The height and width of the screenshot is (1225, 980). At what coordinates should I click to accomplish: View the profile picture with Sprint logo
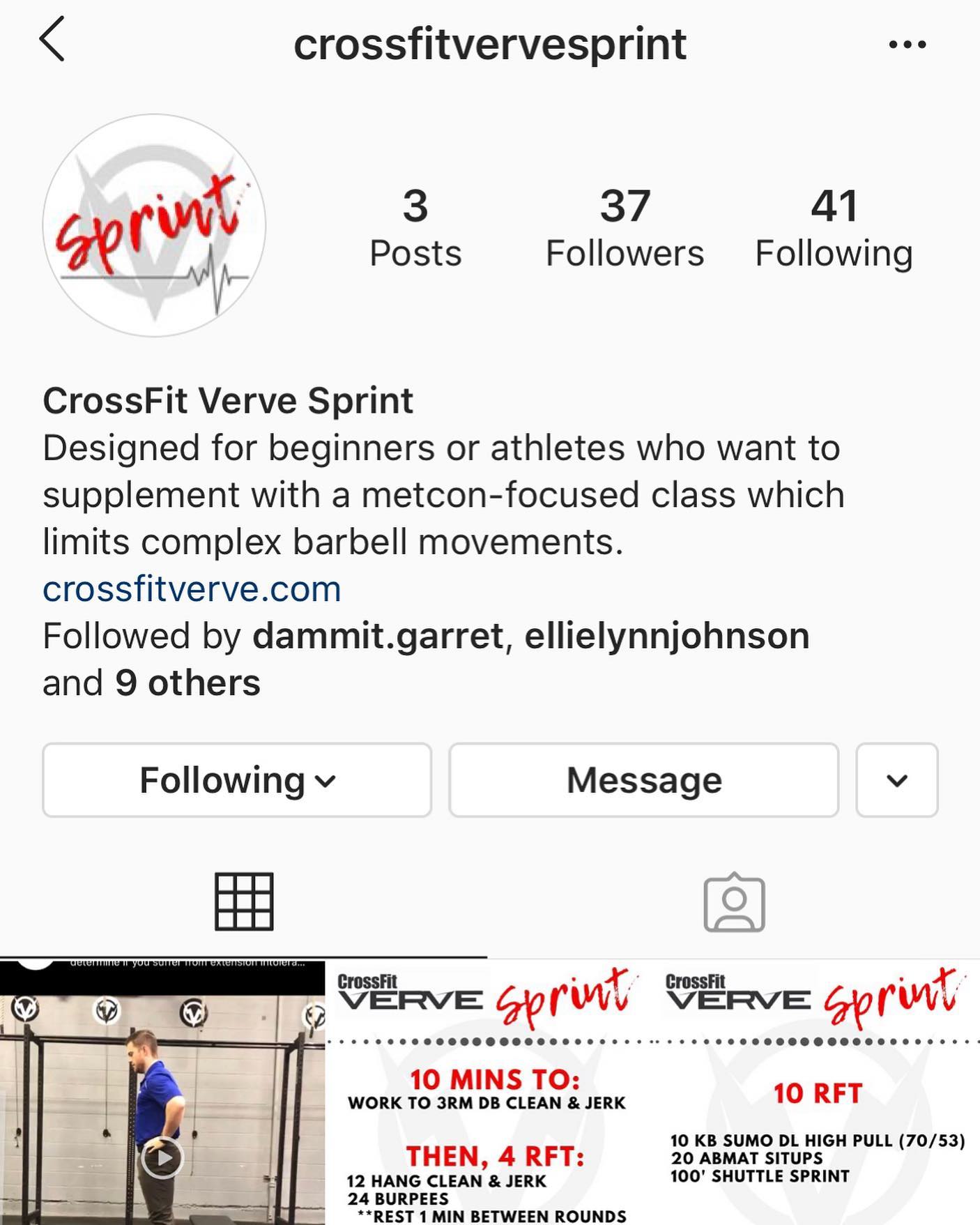[x=154, y=225]
